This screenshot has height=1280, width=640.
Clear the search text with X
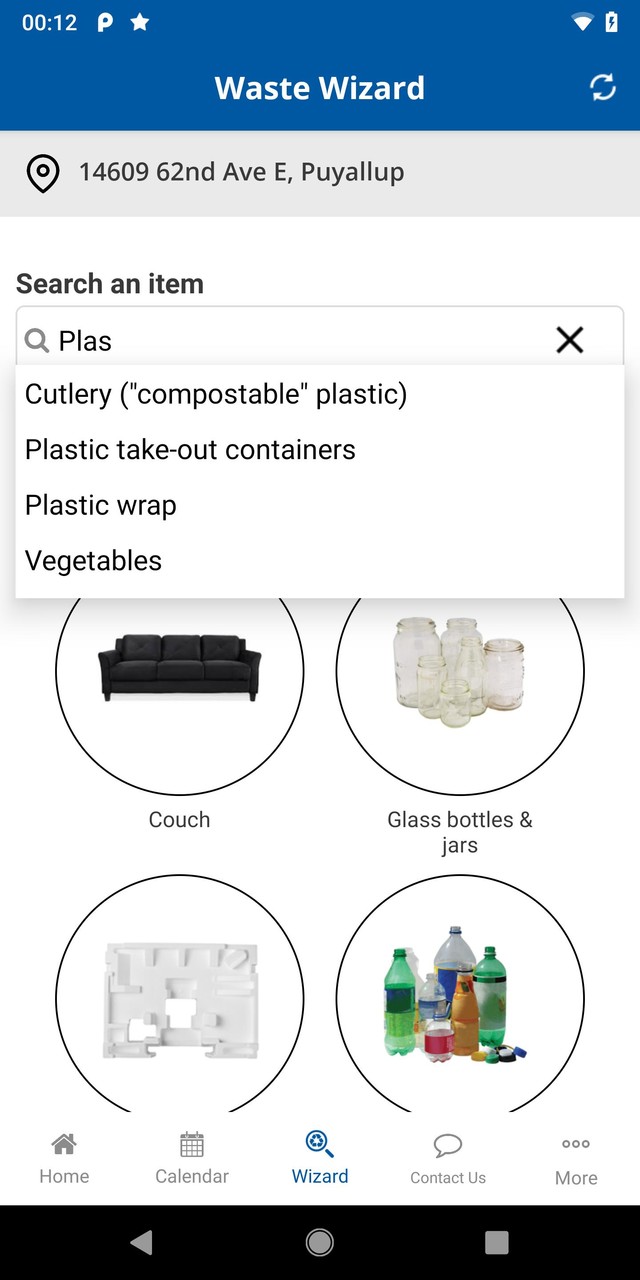tap(570, 341)
